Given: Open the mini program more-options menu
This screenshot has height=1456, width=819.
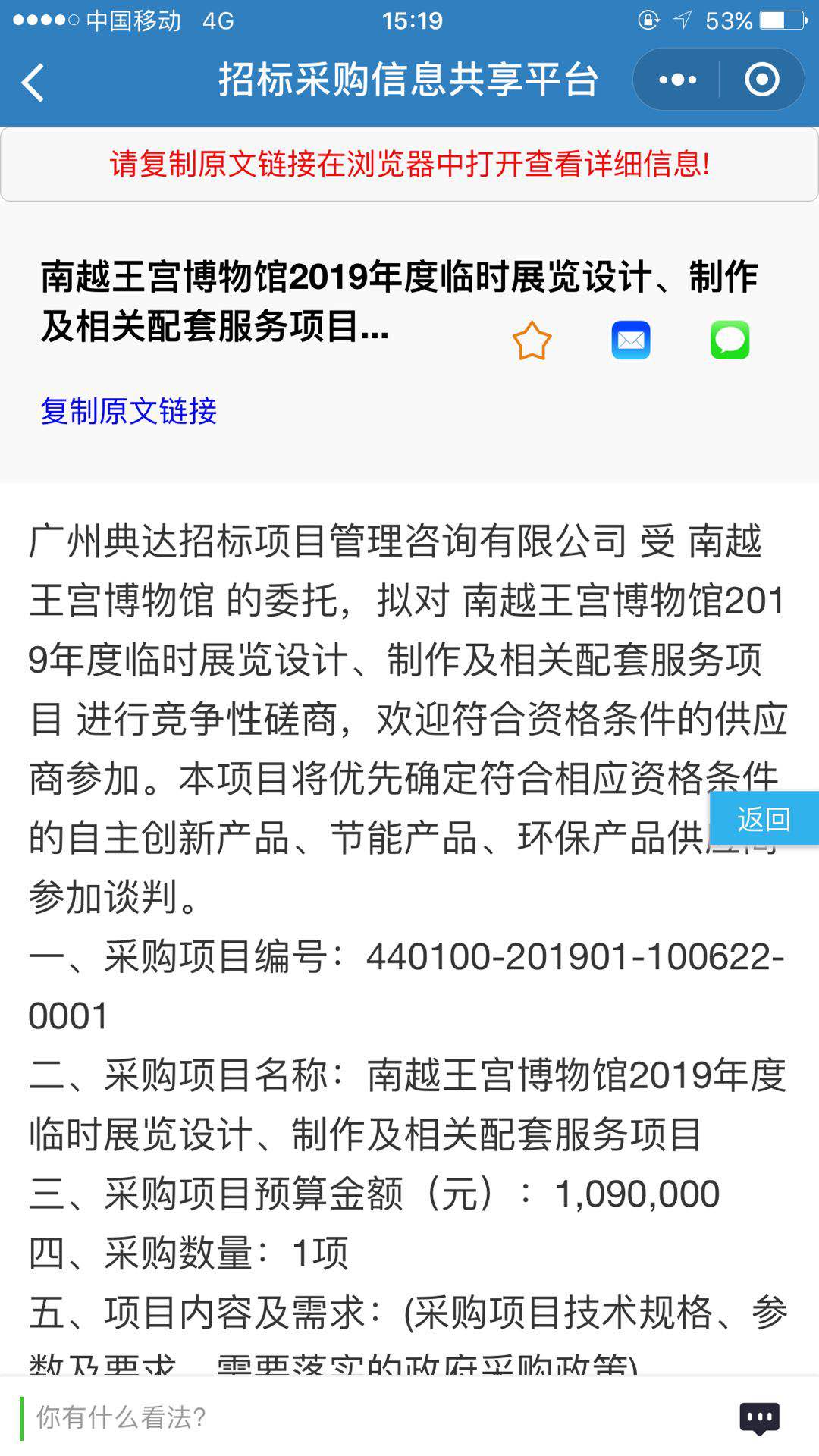Looking at the screenshot, I should pos(677,80).
